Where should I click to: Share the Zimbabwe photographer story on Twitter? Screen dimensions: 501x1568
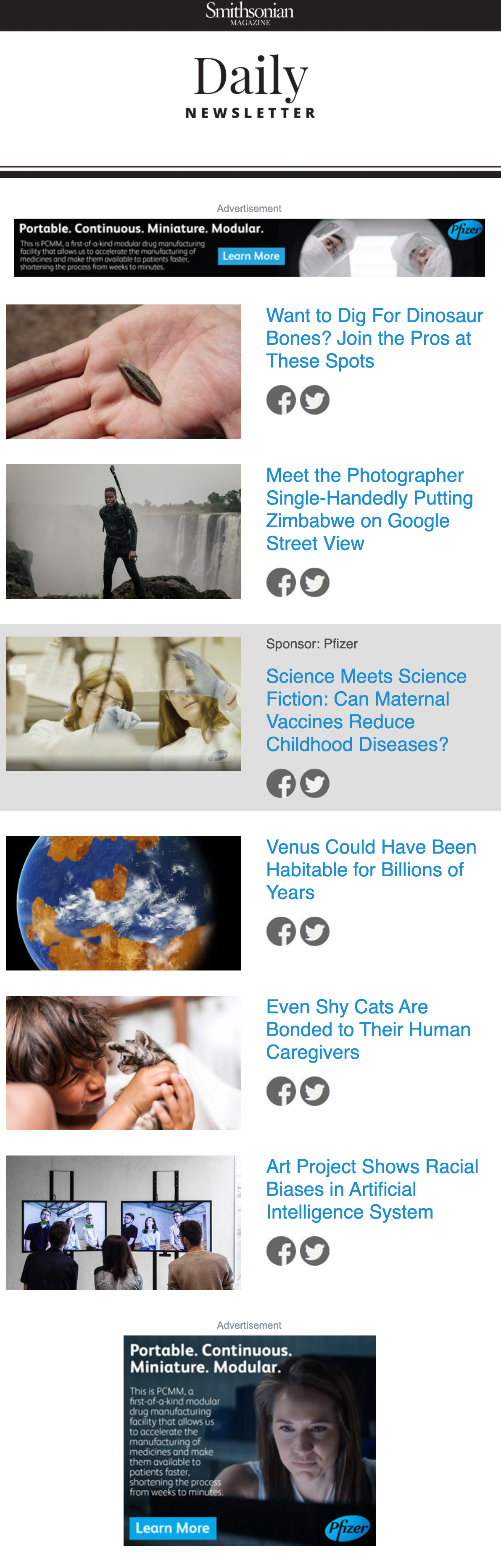[x=315, y=582]
